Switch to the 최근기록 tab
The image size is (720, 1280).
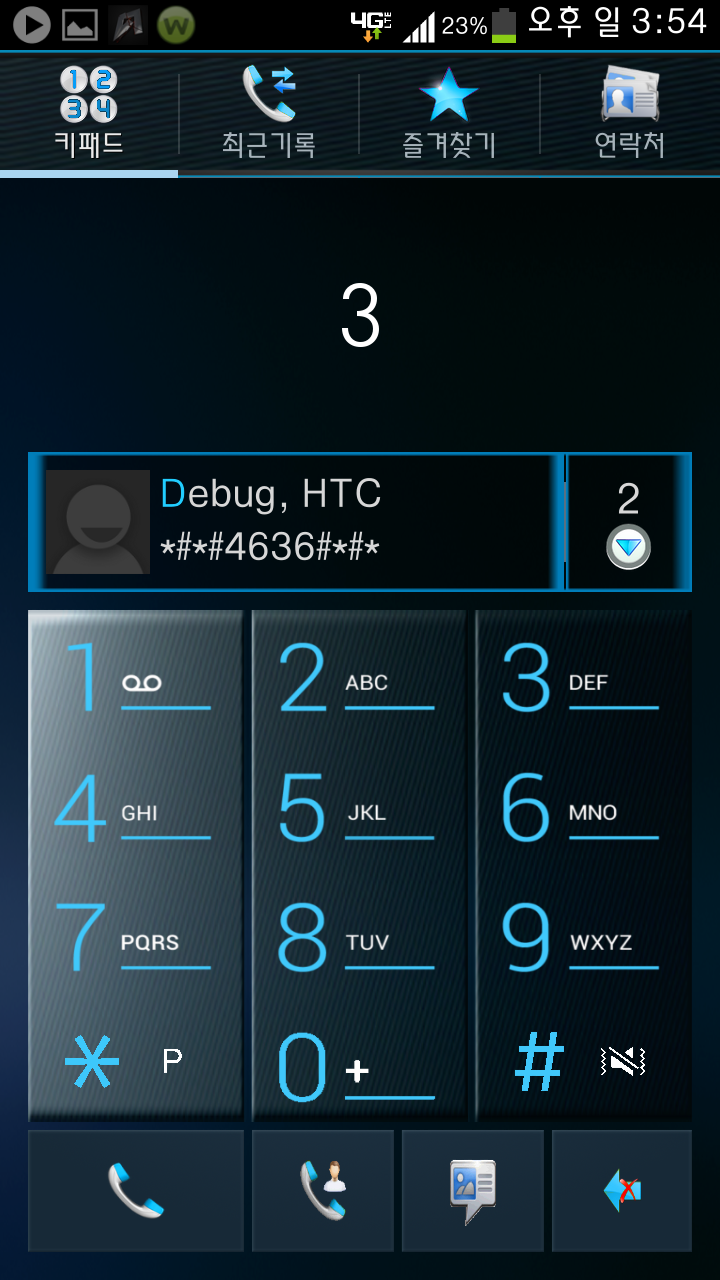click(269, 112)
